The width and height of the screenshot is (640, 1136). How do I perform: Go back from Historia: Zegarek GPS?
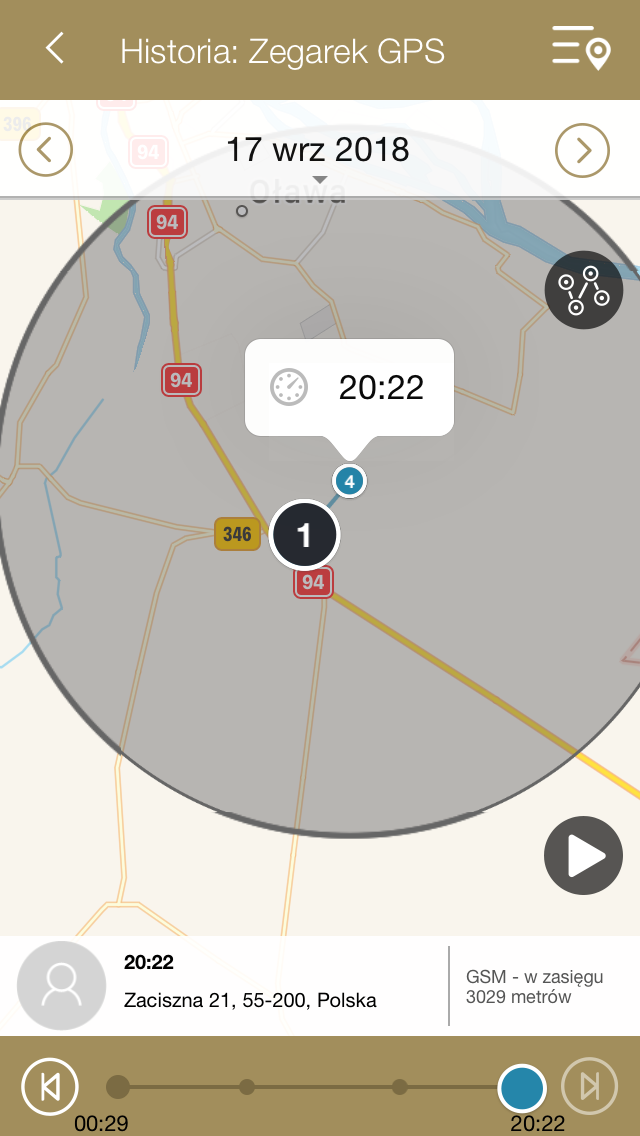click(55, 49)
